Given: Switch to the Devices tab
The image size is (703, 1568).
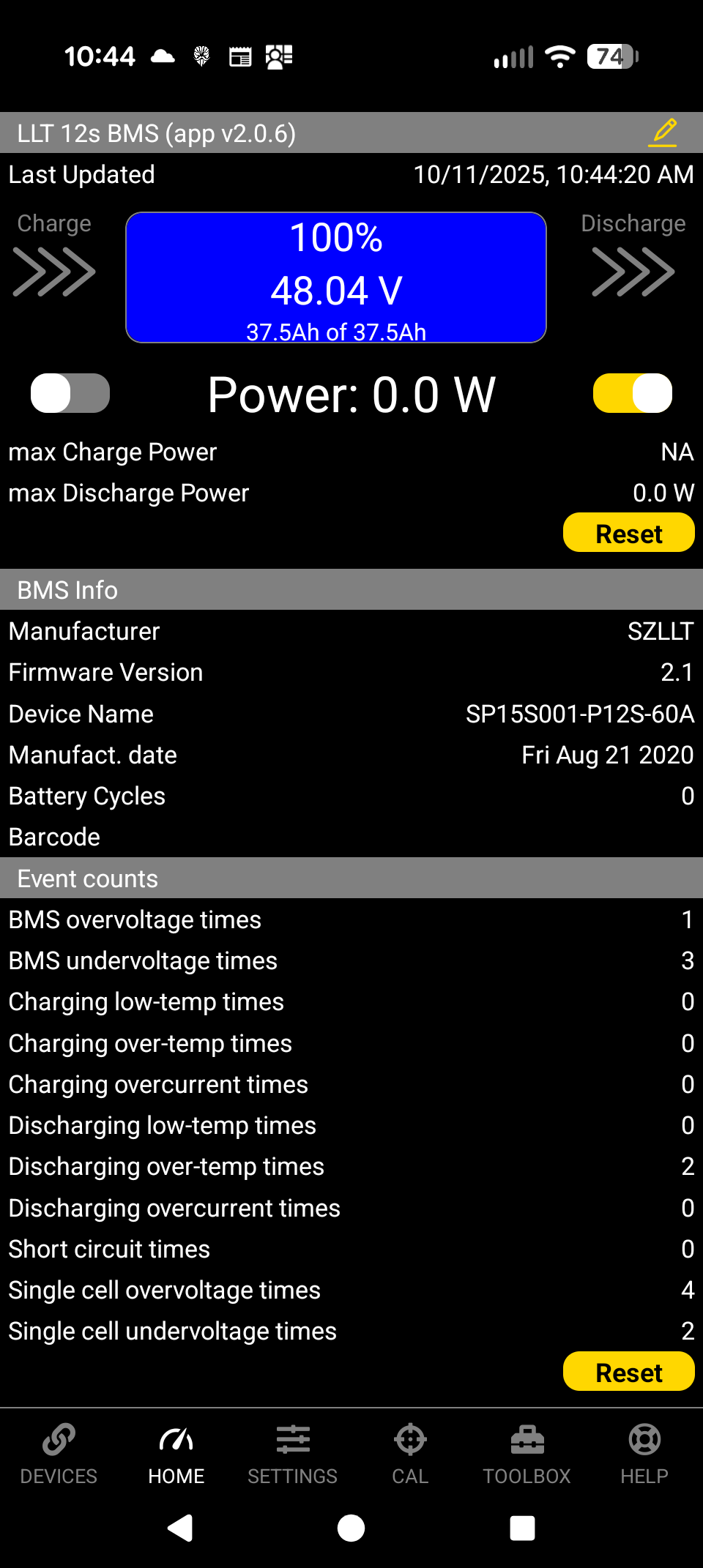Looking at the screenshot, I should pyautogui.click(x=59, y=1454).
